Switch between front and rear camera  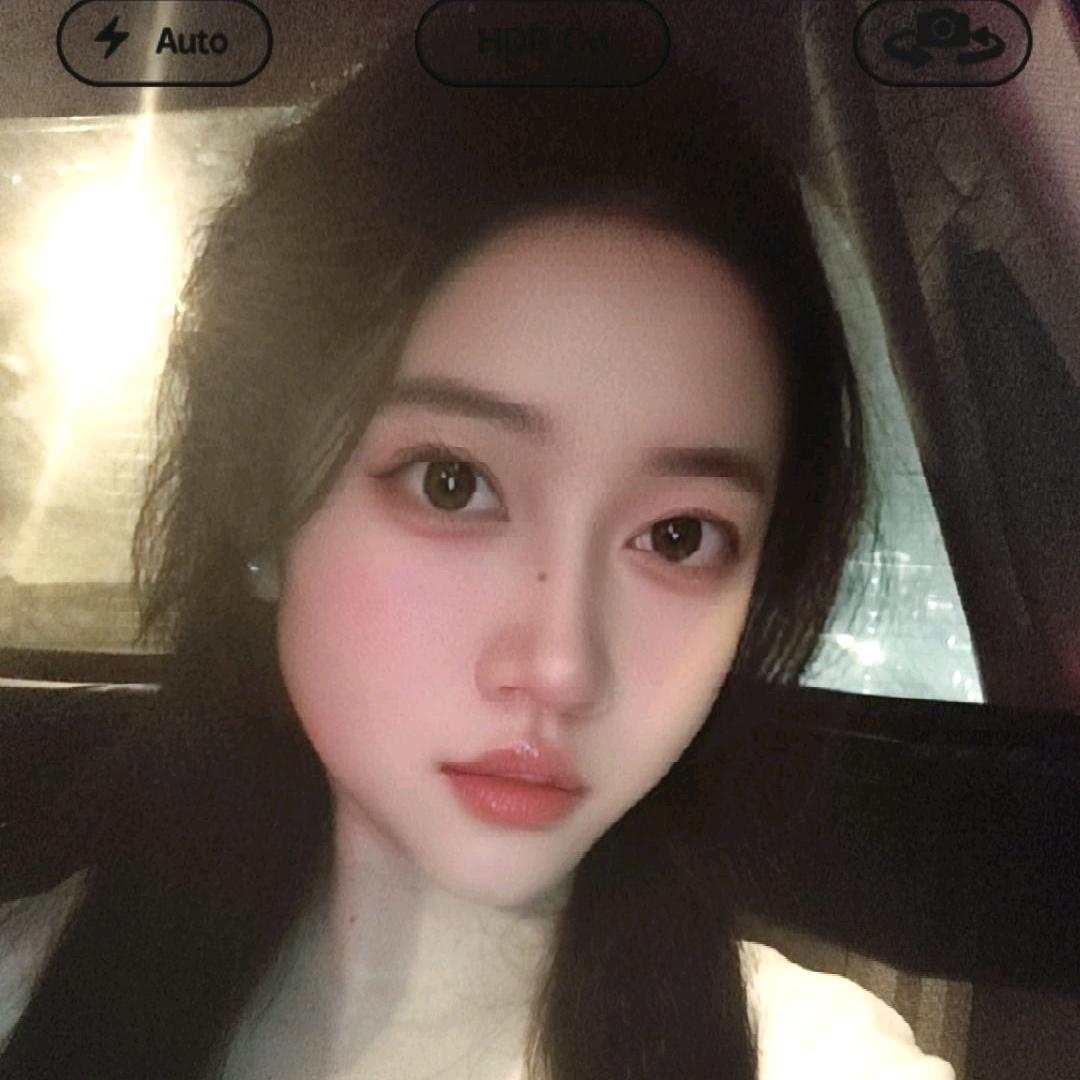[942, 42]
